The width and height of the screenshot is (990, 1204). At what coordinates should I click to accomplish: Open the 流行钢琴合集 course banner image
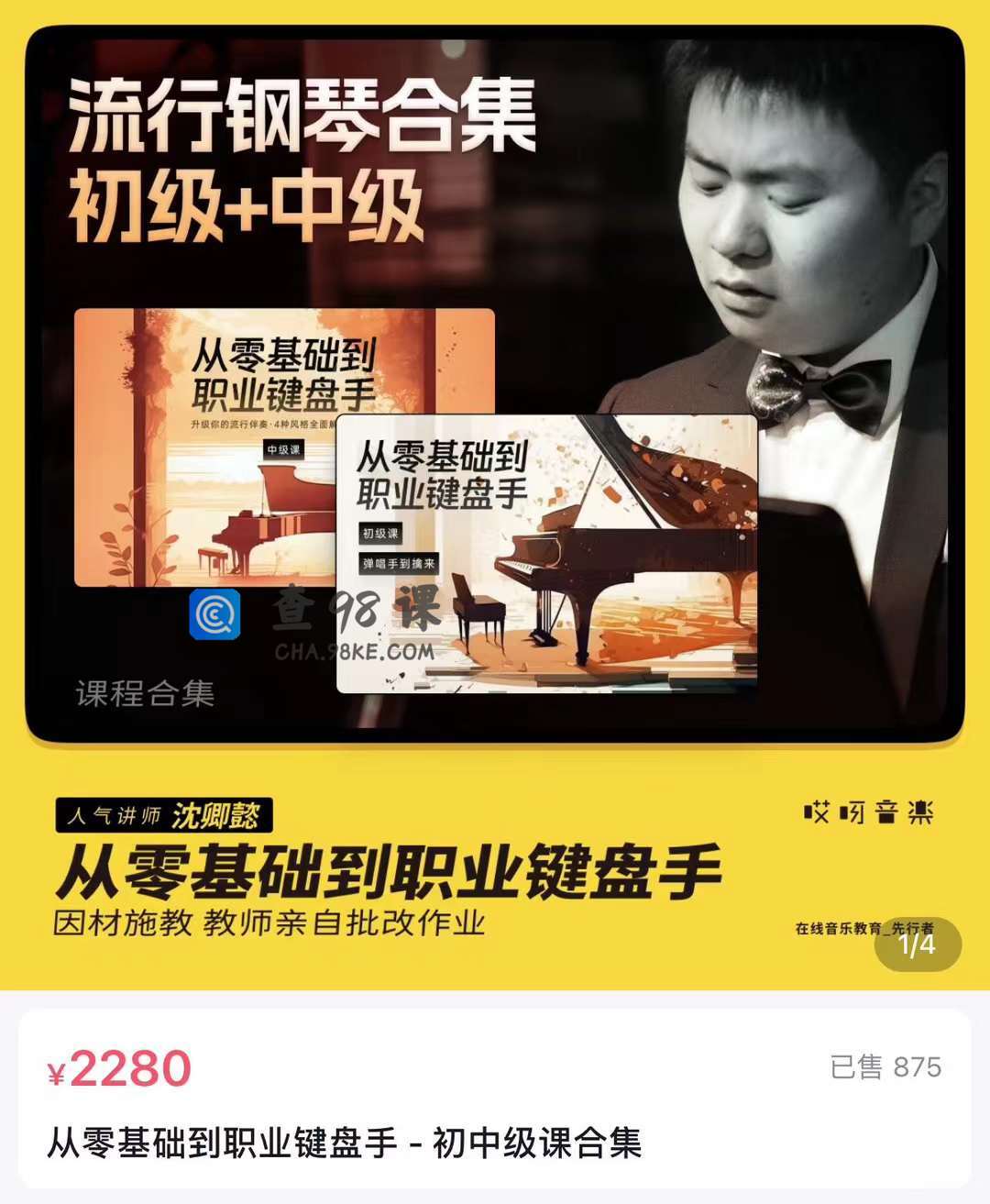[495, 385]
